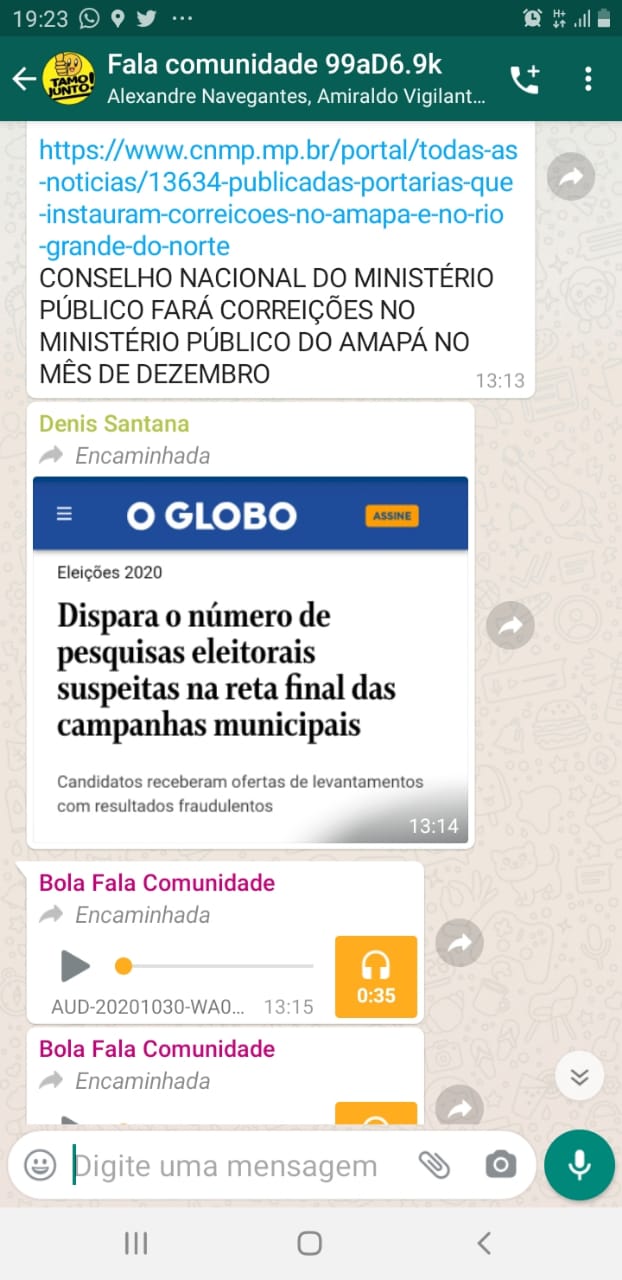The height and width of the screenshot is (1280, 622).
Task: Go back from the group chat
Action: (x=24, y=79)
